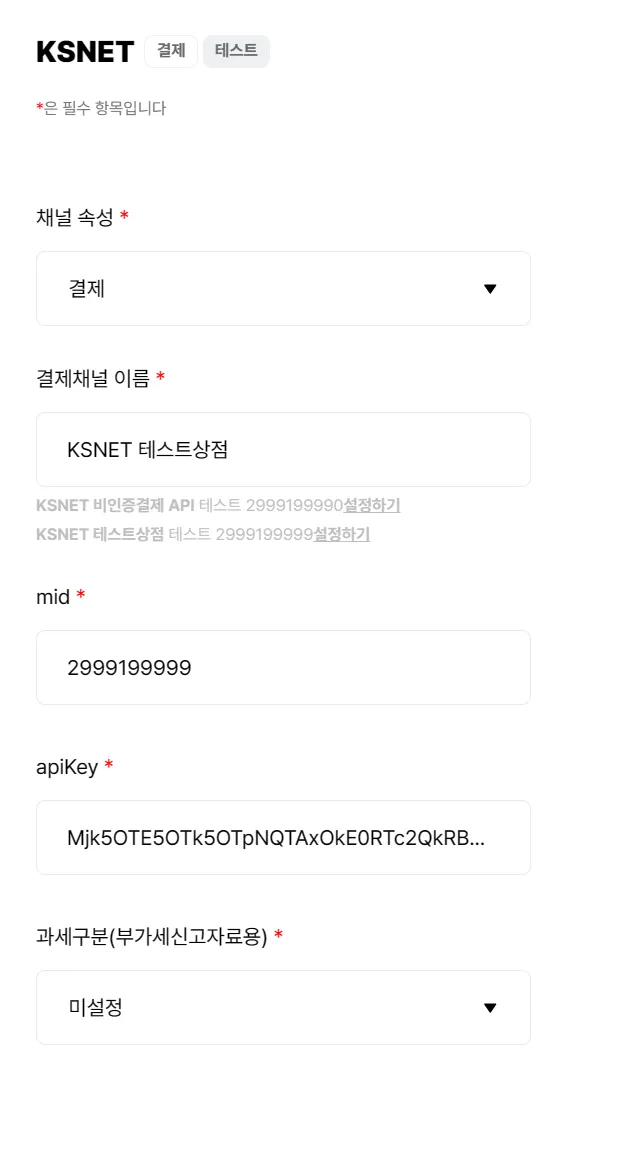This screenshot has width=623, height=1174.
Task: Open the 과세구분 dropdown
Action: pos(283,1008)
